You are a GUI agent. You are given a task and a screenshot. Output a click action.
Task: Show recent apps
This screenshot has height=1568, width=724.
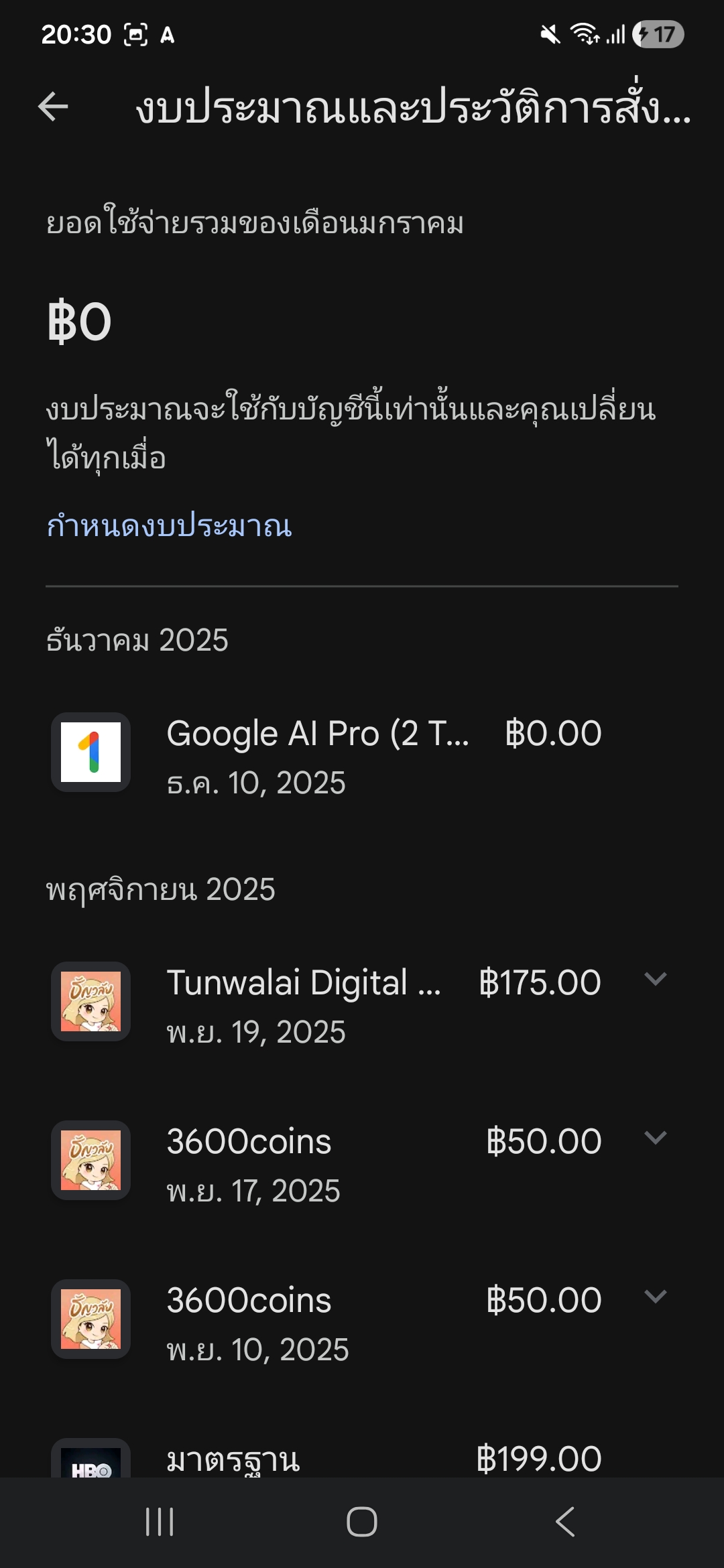coord(160,1522)
